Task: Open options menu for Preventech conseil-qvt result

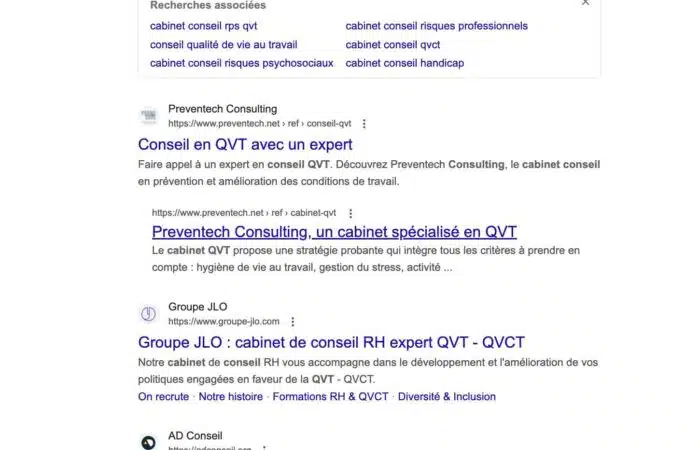Action: pyautogui.click(x=364, y=124)
